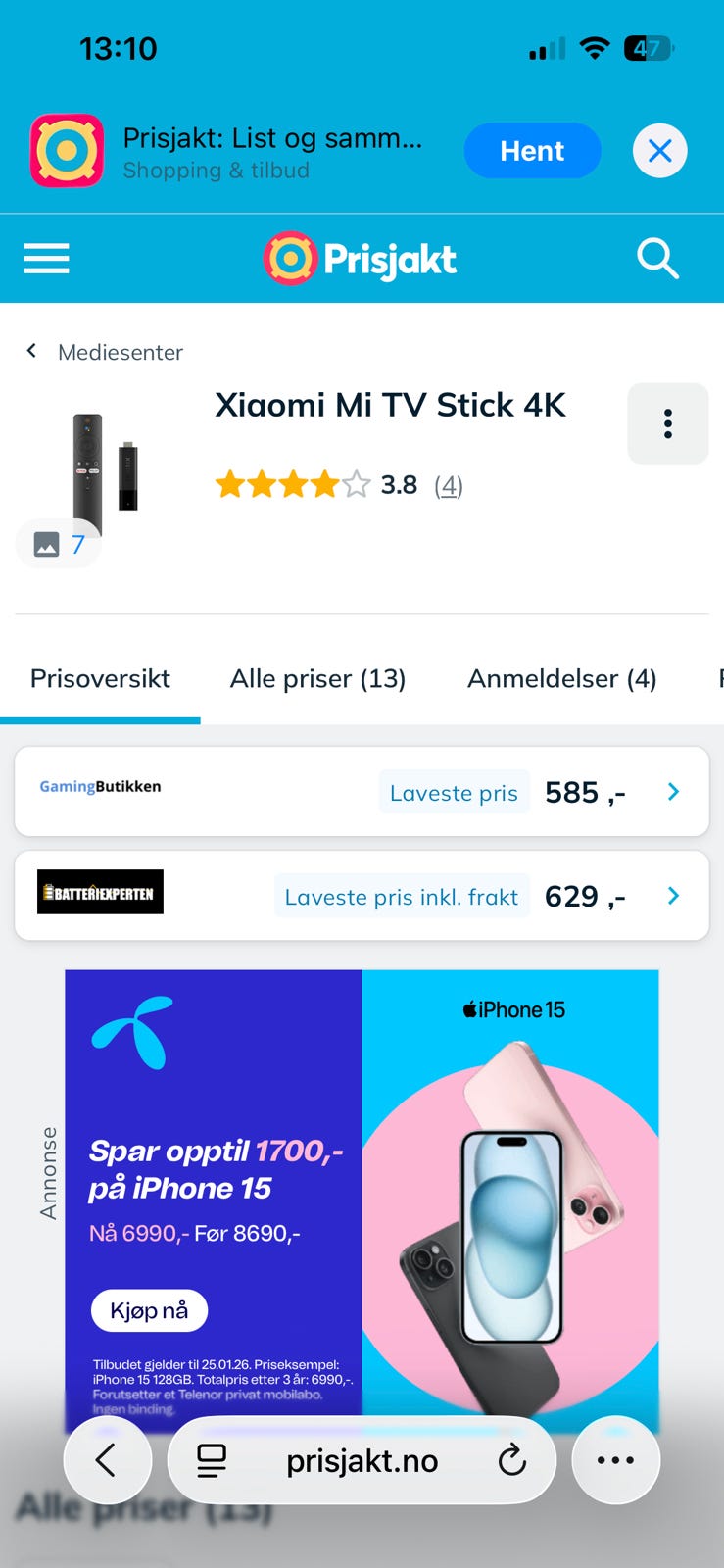View the product image gallery showing 7 photos
Viewport: 724px width, 1568px height.
click(58, 543)
